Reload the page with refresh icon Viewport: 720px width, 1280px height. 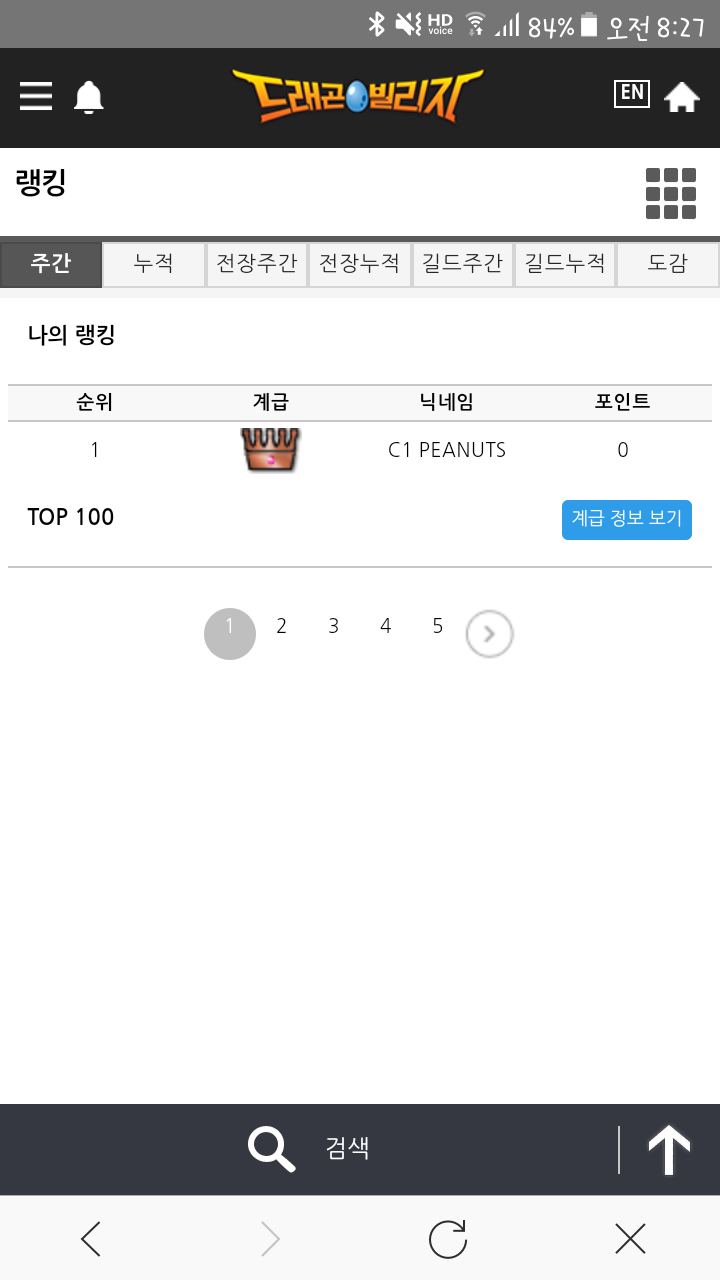448,1239
